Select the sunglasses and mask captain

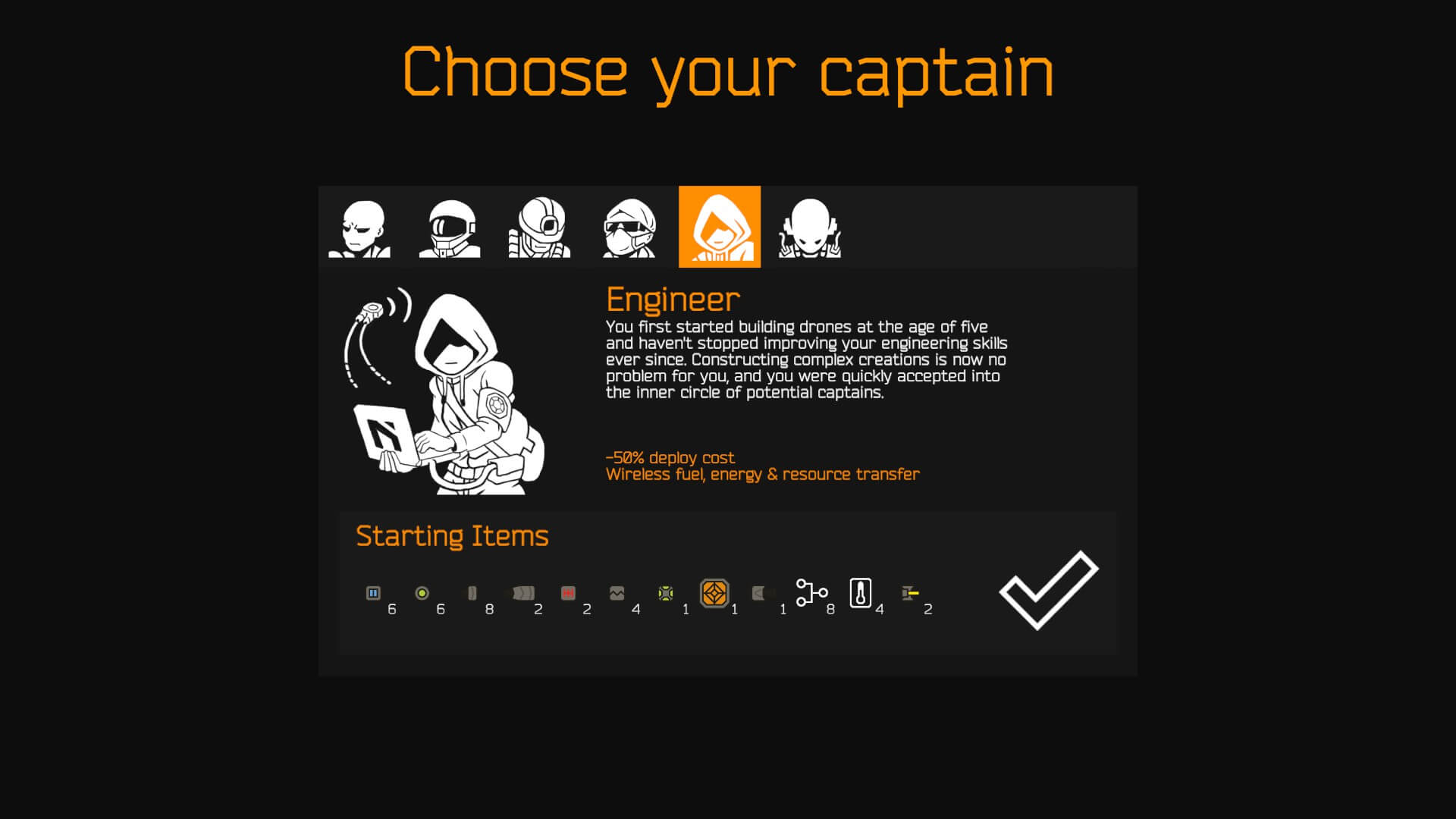tap(629, 227)
